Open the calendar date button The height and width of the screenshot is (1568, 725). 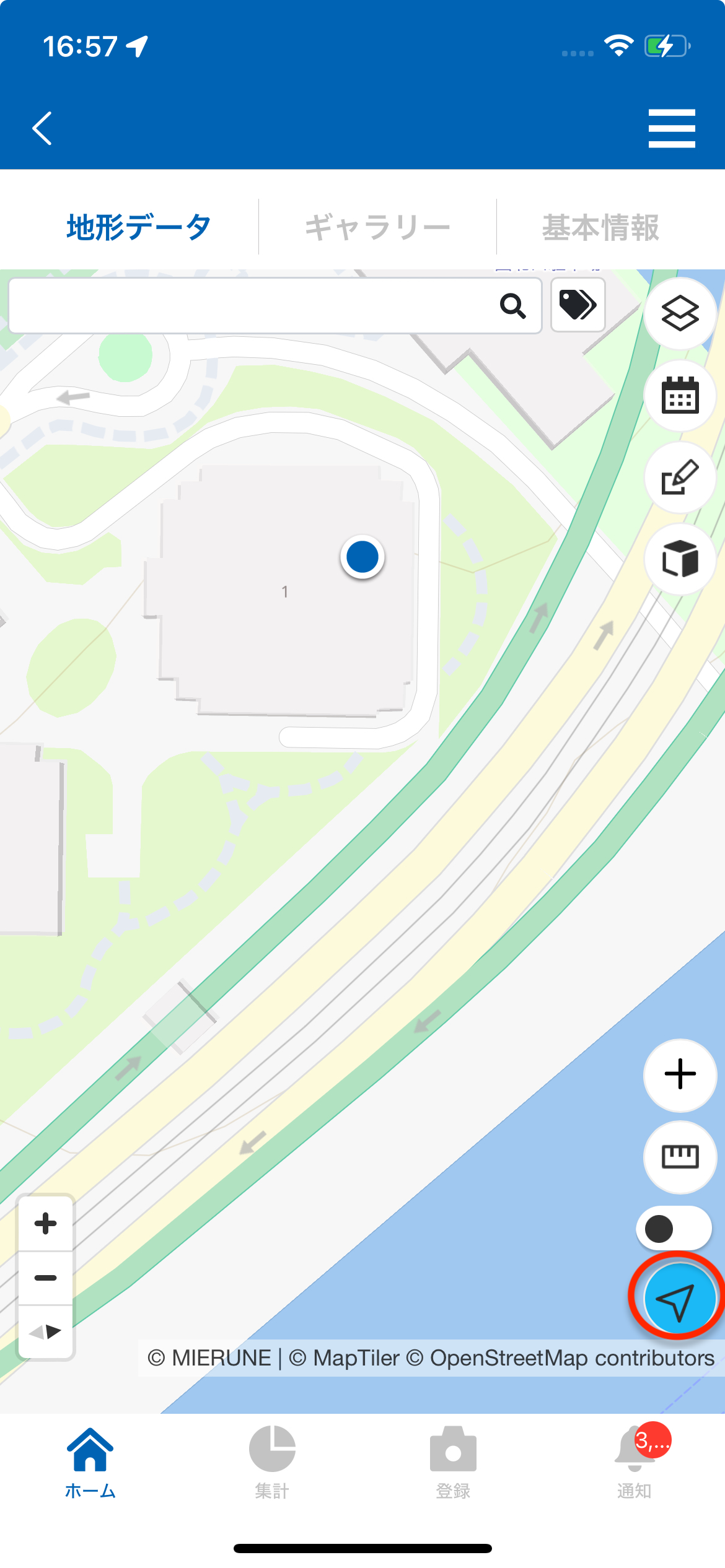(x=680, y=395)
